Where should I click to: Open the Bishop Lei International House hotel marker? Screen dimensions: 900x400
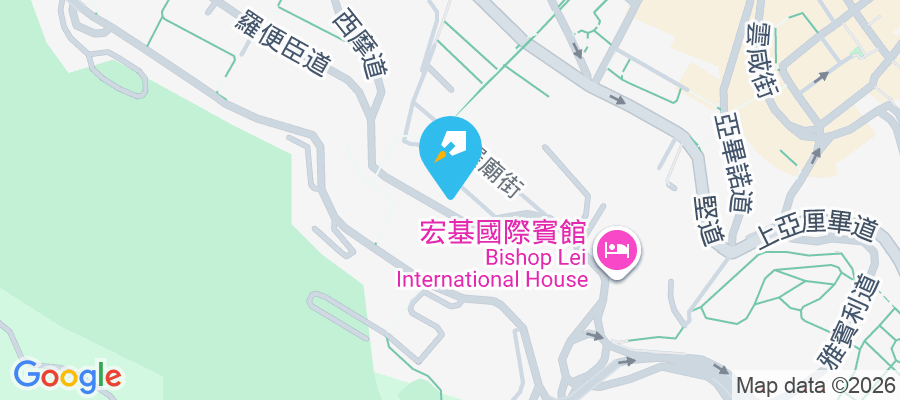pos(618,248)
